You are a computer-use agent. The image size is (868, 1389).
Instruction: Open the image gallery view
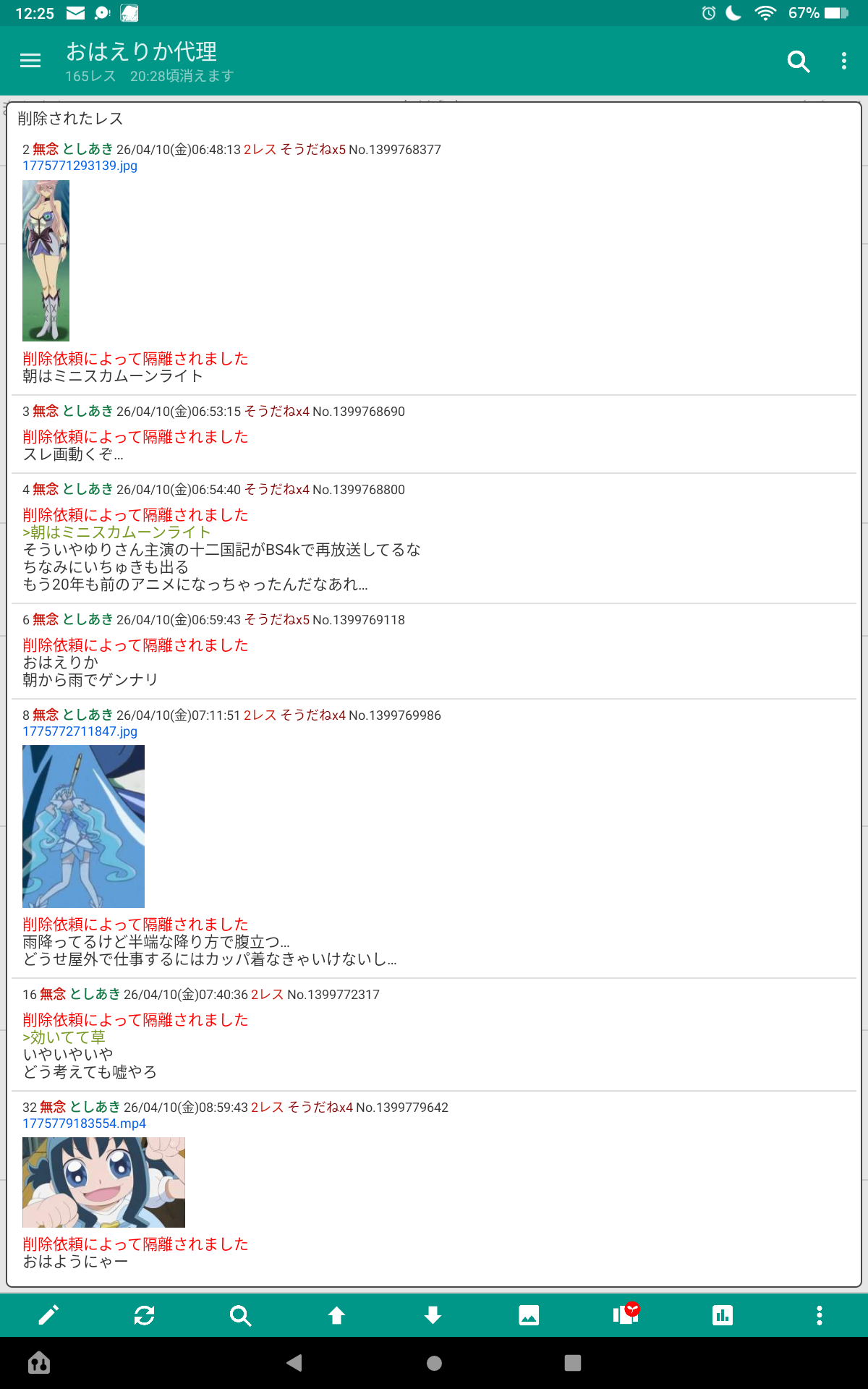529,1315
